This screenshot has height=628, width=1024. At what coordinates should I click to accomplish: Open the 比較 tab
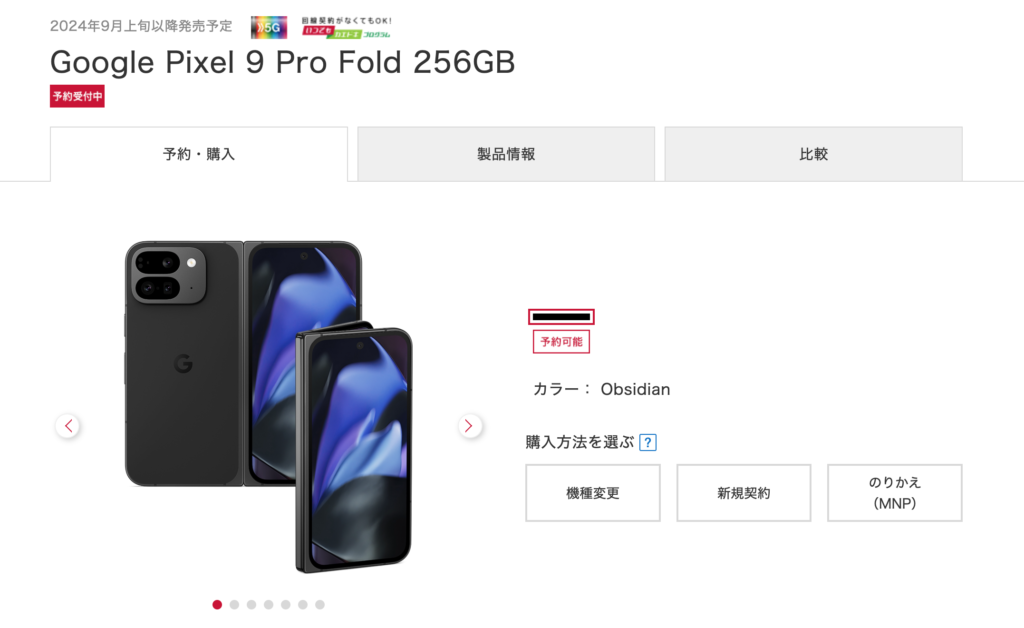pos(813,154)
